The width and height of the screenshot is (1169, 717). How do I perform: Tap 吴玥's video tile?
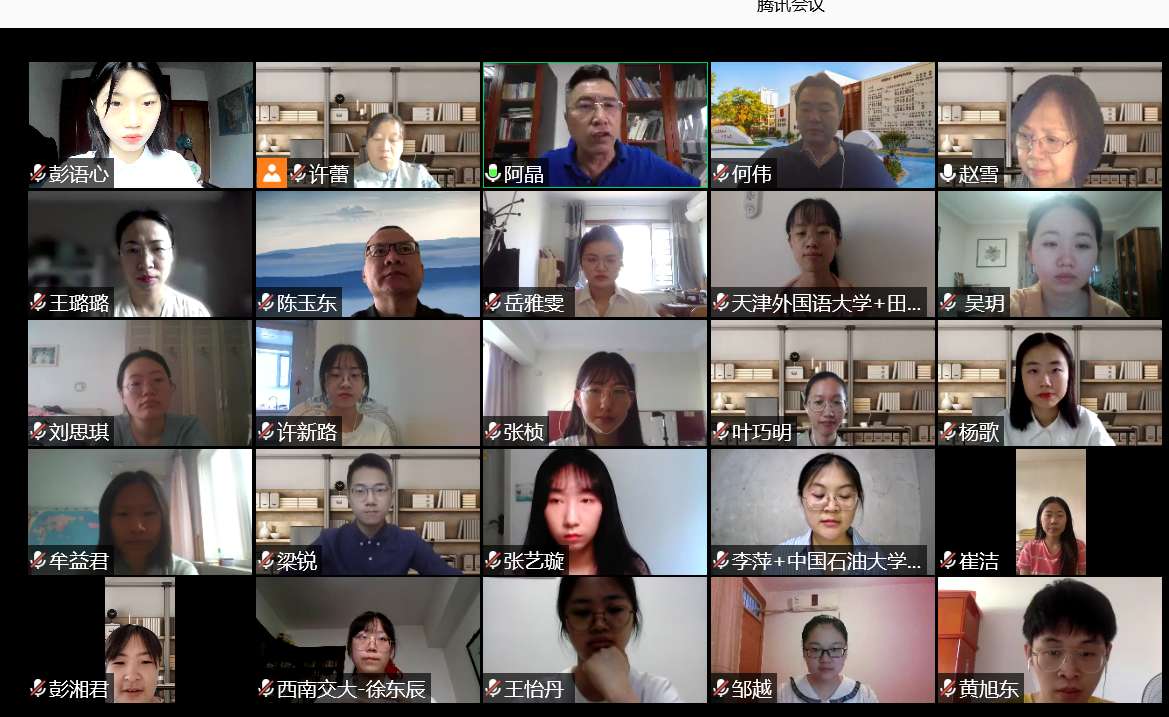1049,254
